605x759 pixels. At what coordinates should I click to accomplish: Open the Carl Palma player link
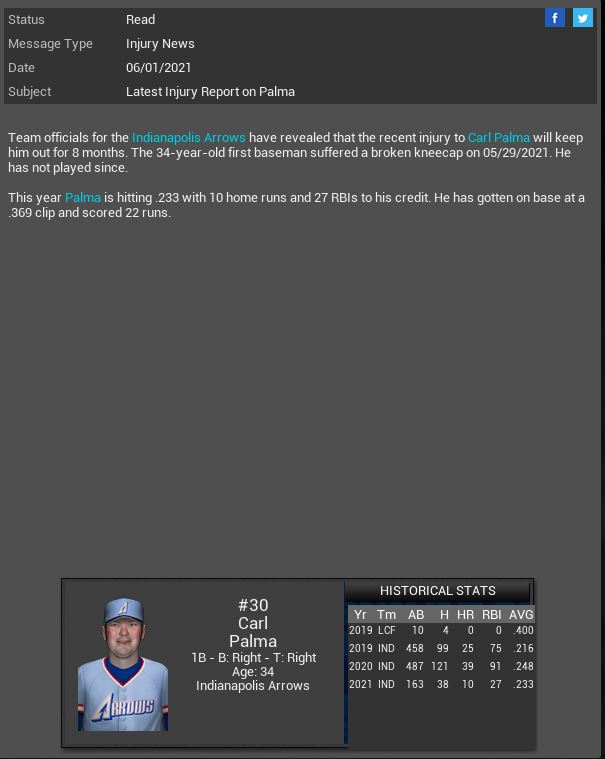498,138
